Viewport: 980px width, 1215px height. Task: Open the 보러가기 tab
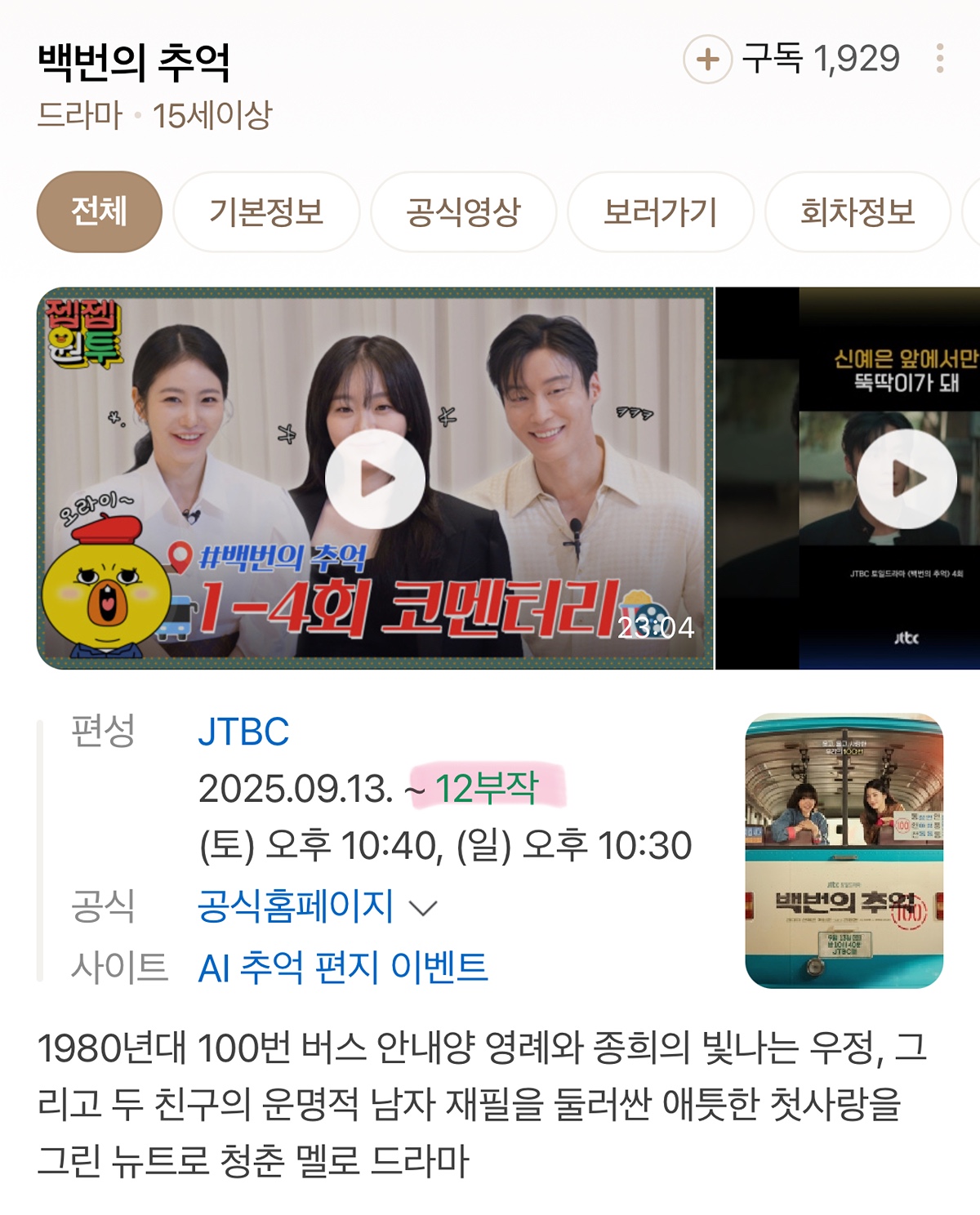tap(660, 212)
